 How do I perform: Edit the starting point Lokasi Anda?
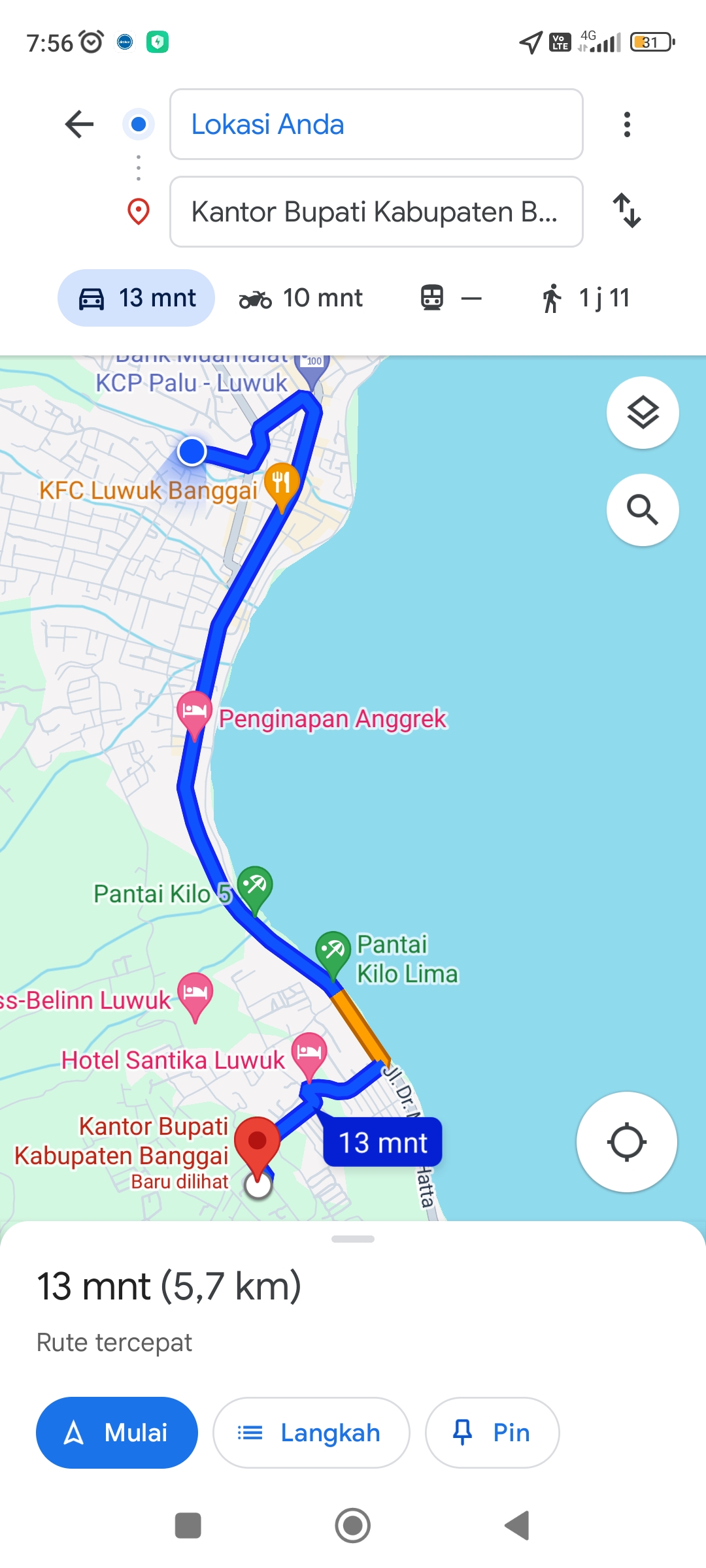[377, 124]
